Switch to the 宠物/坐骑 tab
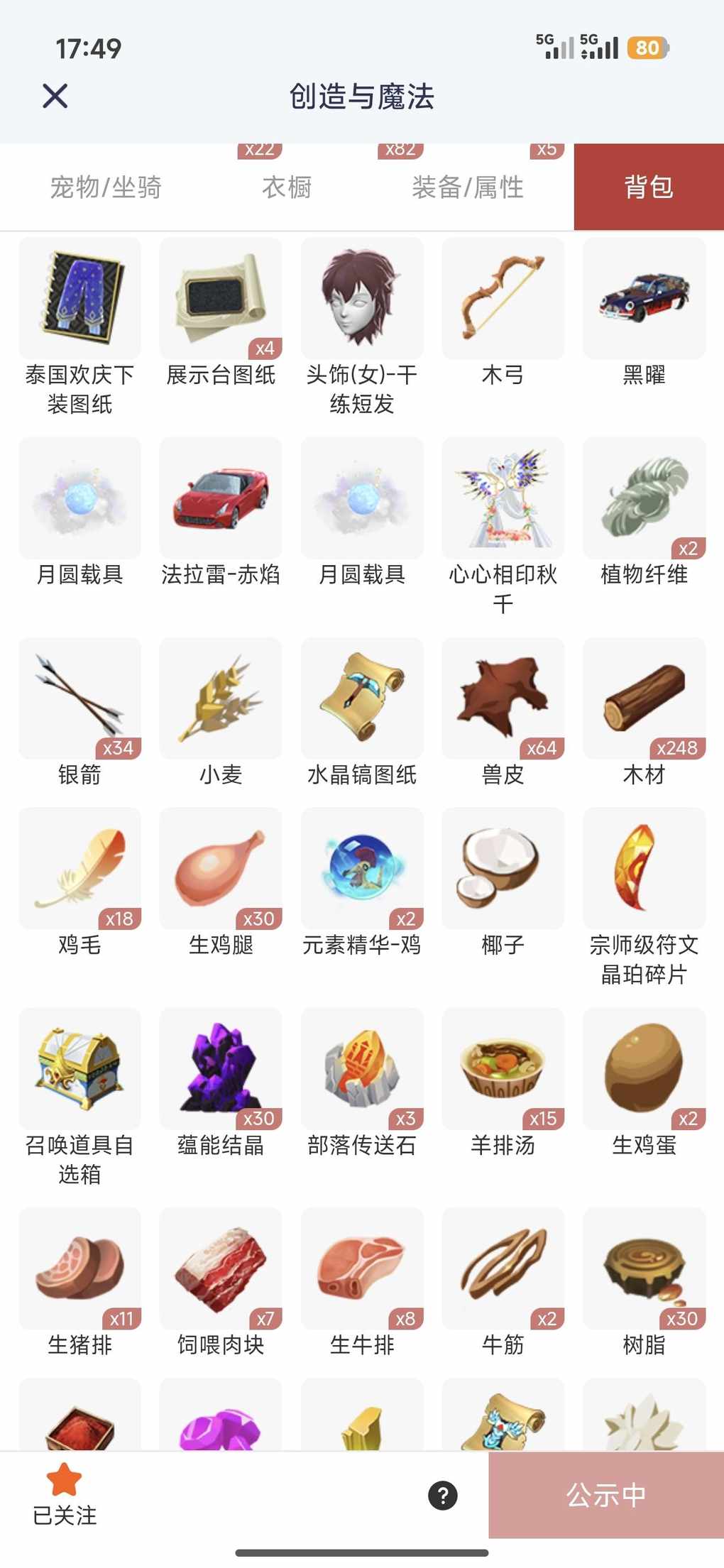 pos(106,187)
